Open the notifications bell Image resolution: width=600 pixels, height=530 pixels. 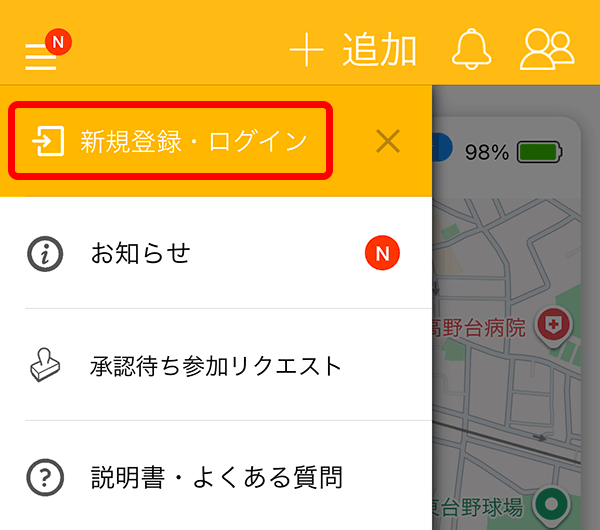coord(474,50)
